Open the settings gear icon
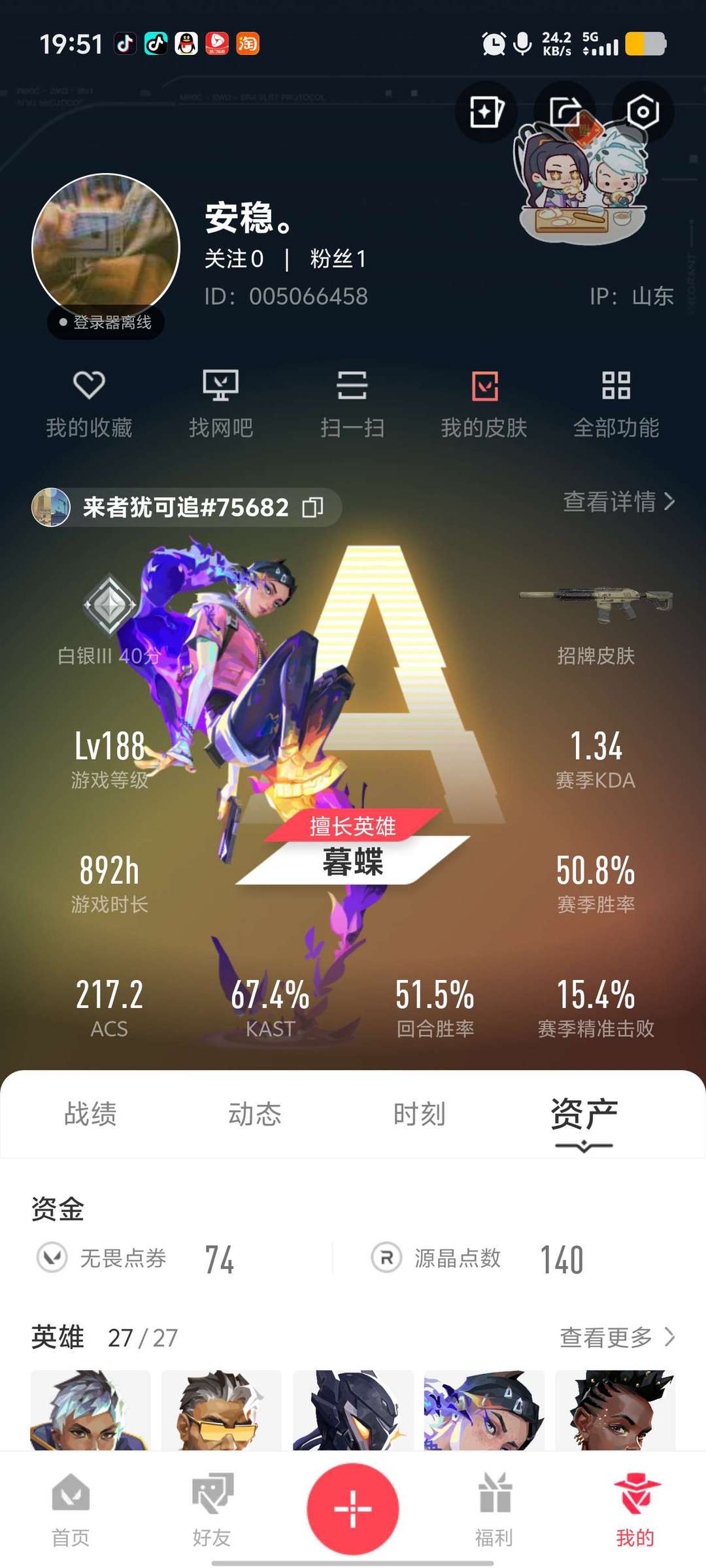706x1568 pixels. coord(643,112)
